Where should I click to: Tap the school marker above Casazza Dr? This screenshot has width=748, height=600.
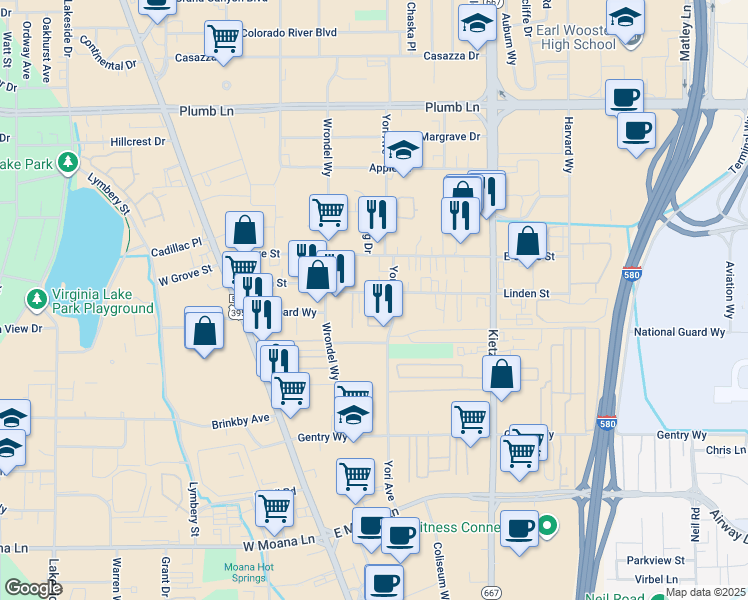coord(478,25)
